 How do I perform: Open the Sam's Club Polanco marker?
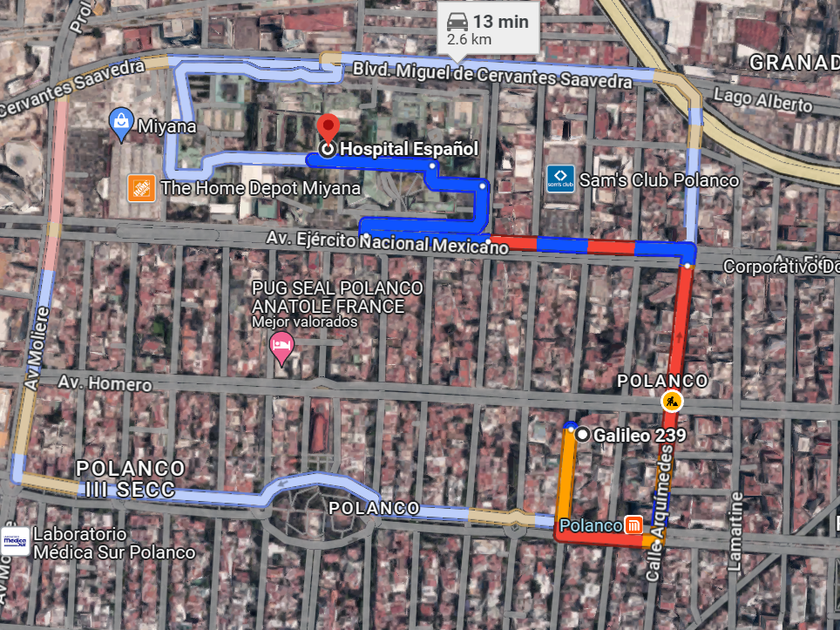pos(560,179)
